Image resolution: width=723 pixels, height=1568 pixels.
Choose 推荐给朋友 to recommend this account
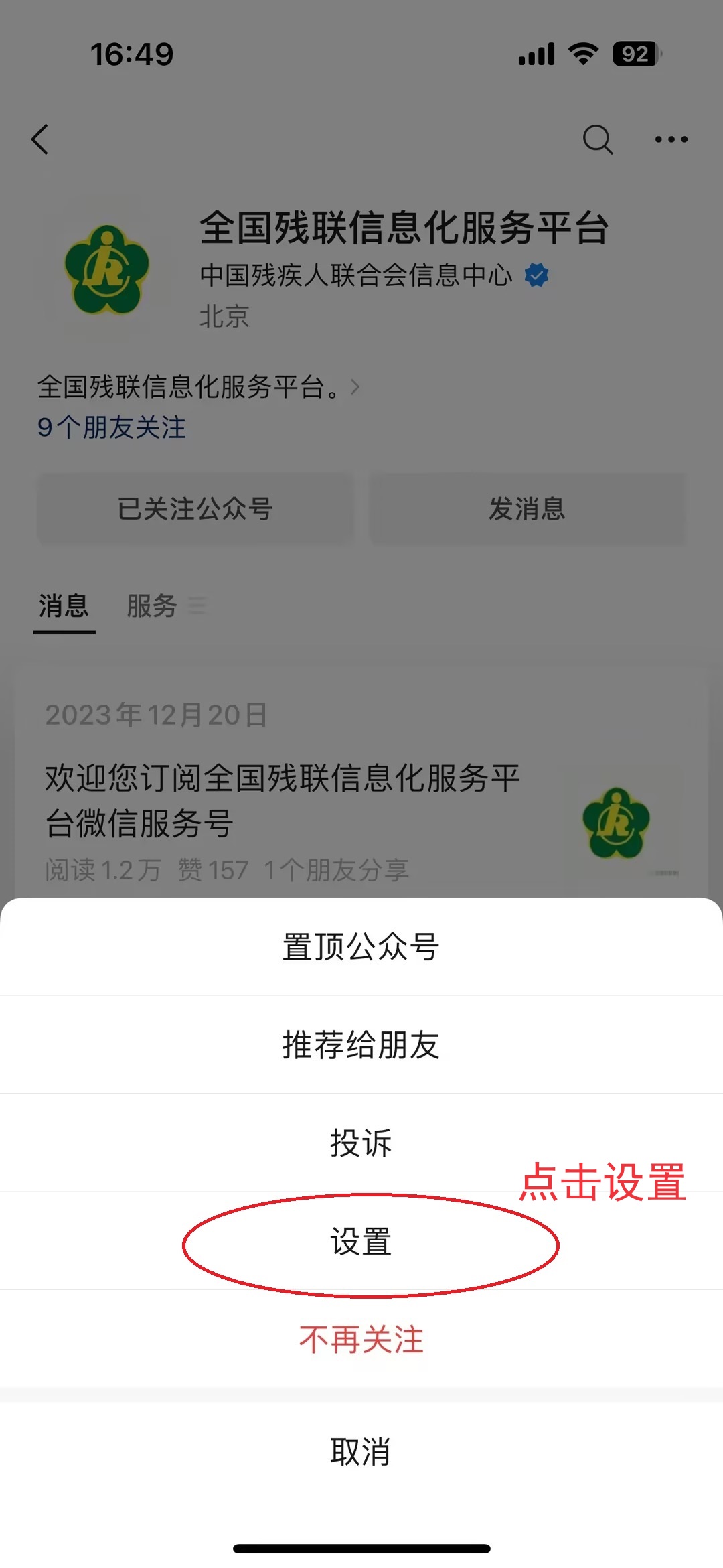[x=361, y=1044]
